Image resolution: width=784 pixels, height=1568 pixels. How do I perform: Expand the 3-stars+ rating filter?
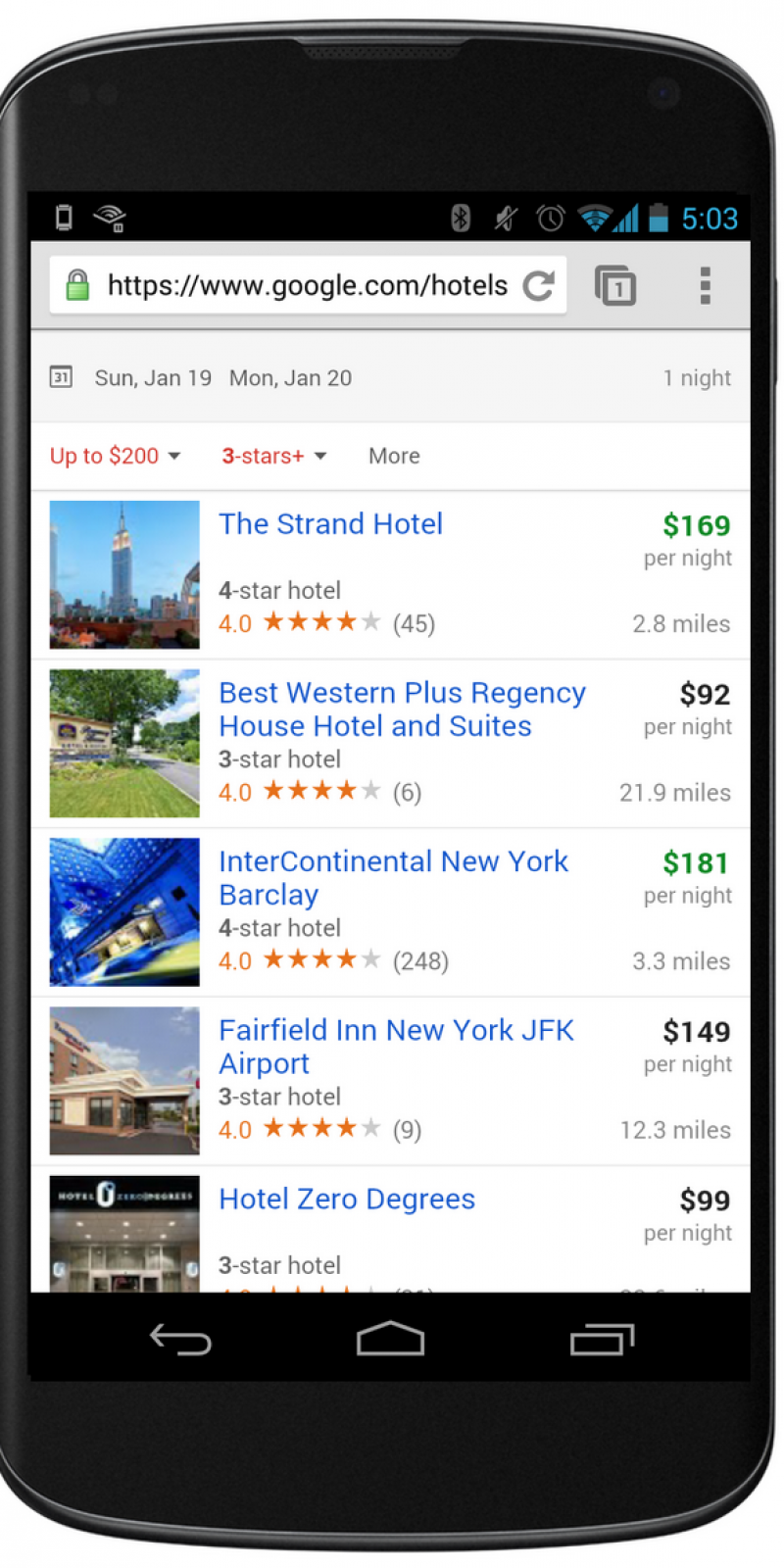coord(273,456)
